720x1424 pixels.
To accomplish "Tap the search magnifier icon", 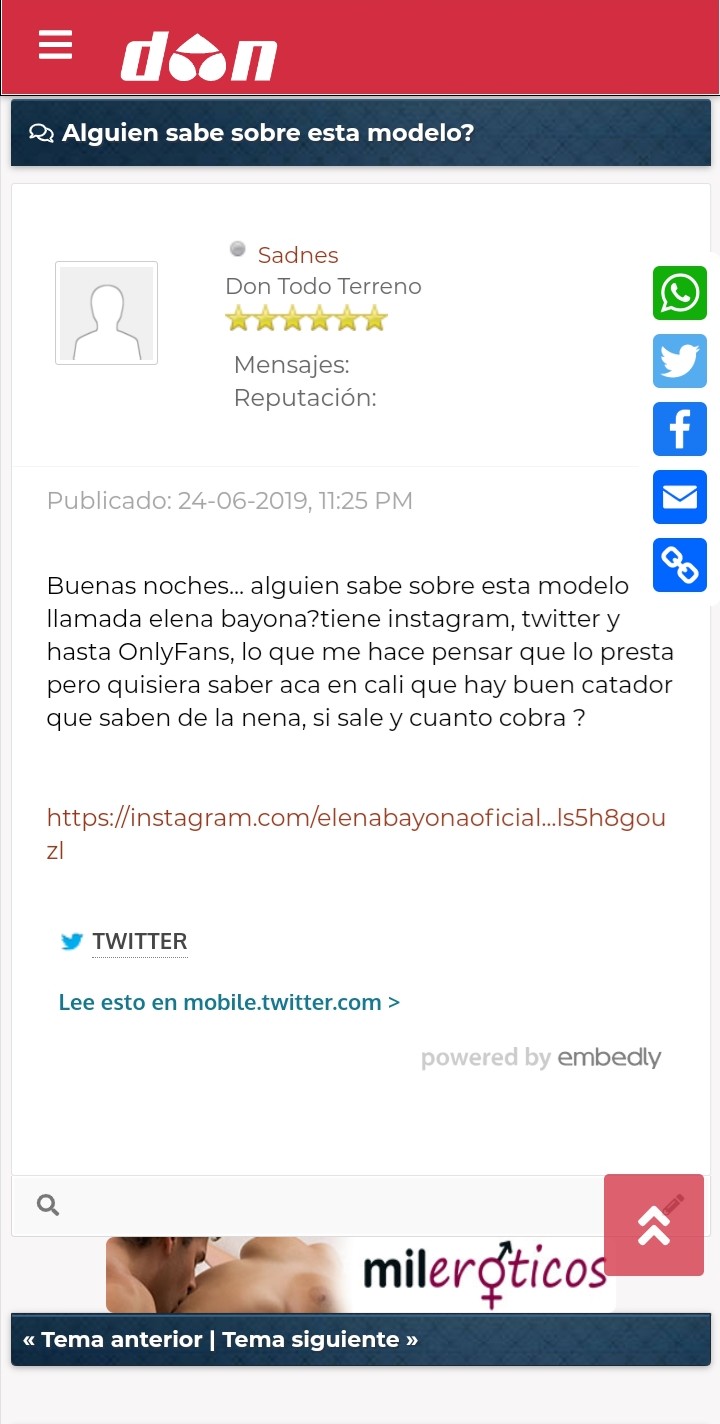I will point(48,1205).
